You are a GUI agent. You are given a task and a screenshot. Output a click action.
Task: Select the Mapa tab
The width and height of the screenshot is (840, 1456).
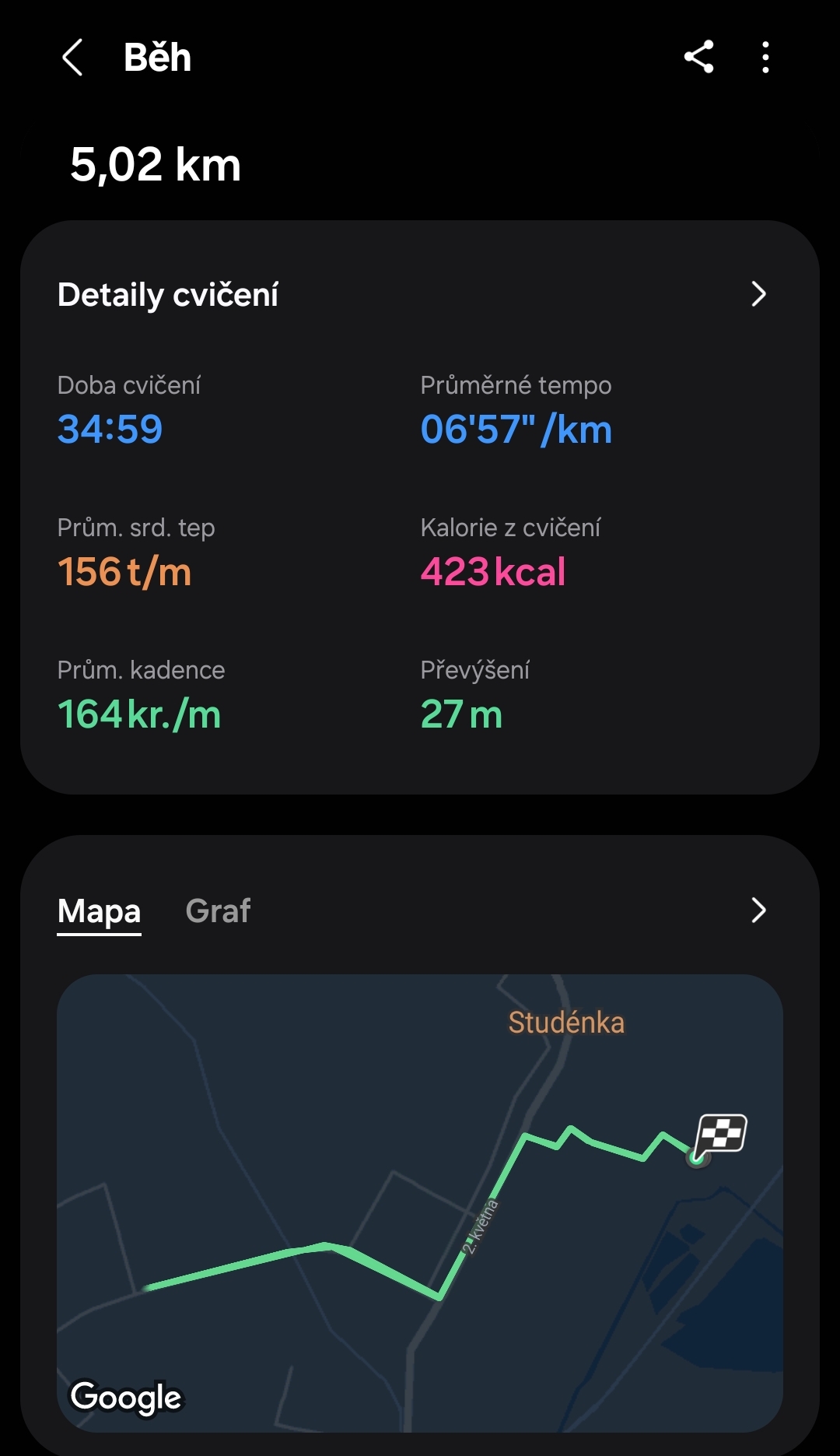point(99,910)
